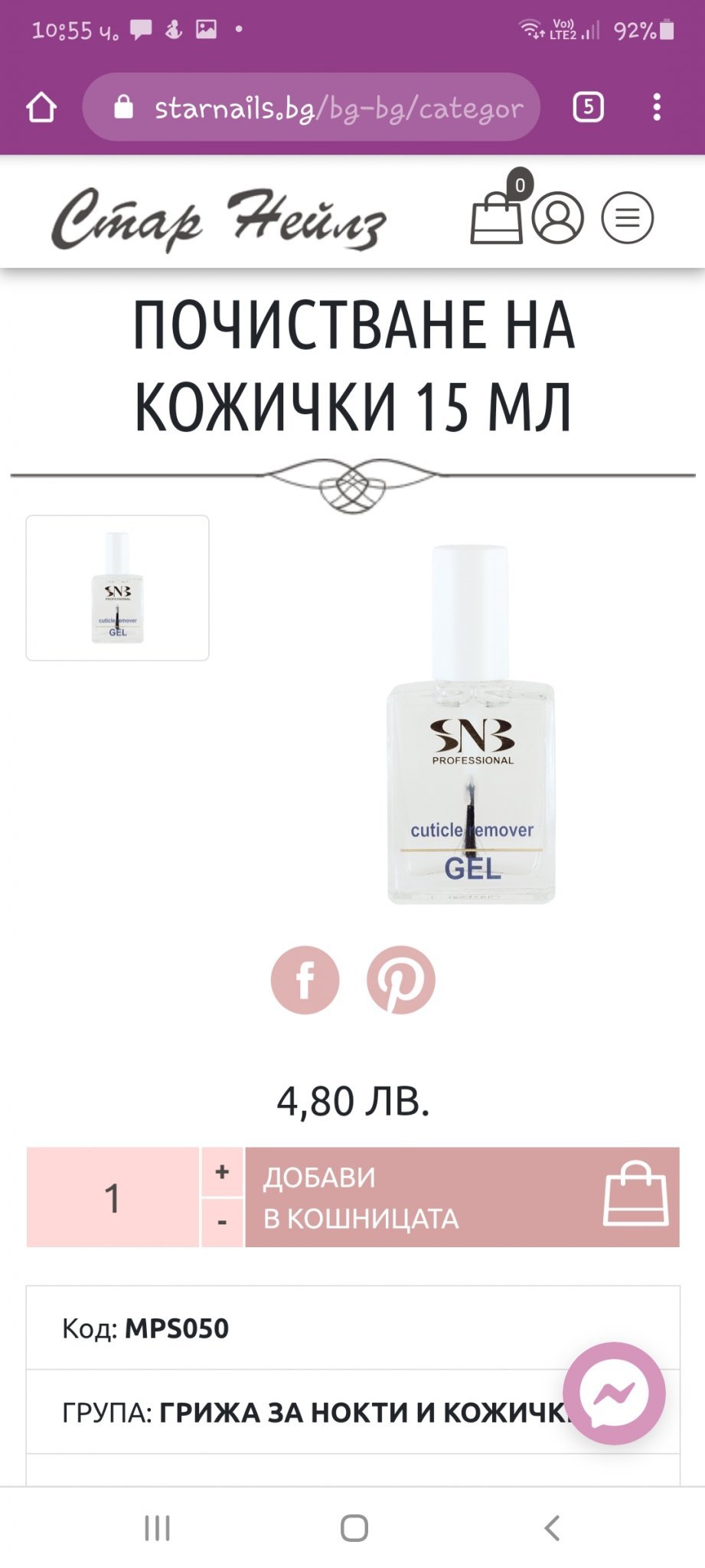Open the user account profile icon
Viewport: 705px width, 1568px height.
557,217
